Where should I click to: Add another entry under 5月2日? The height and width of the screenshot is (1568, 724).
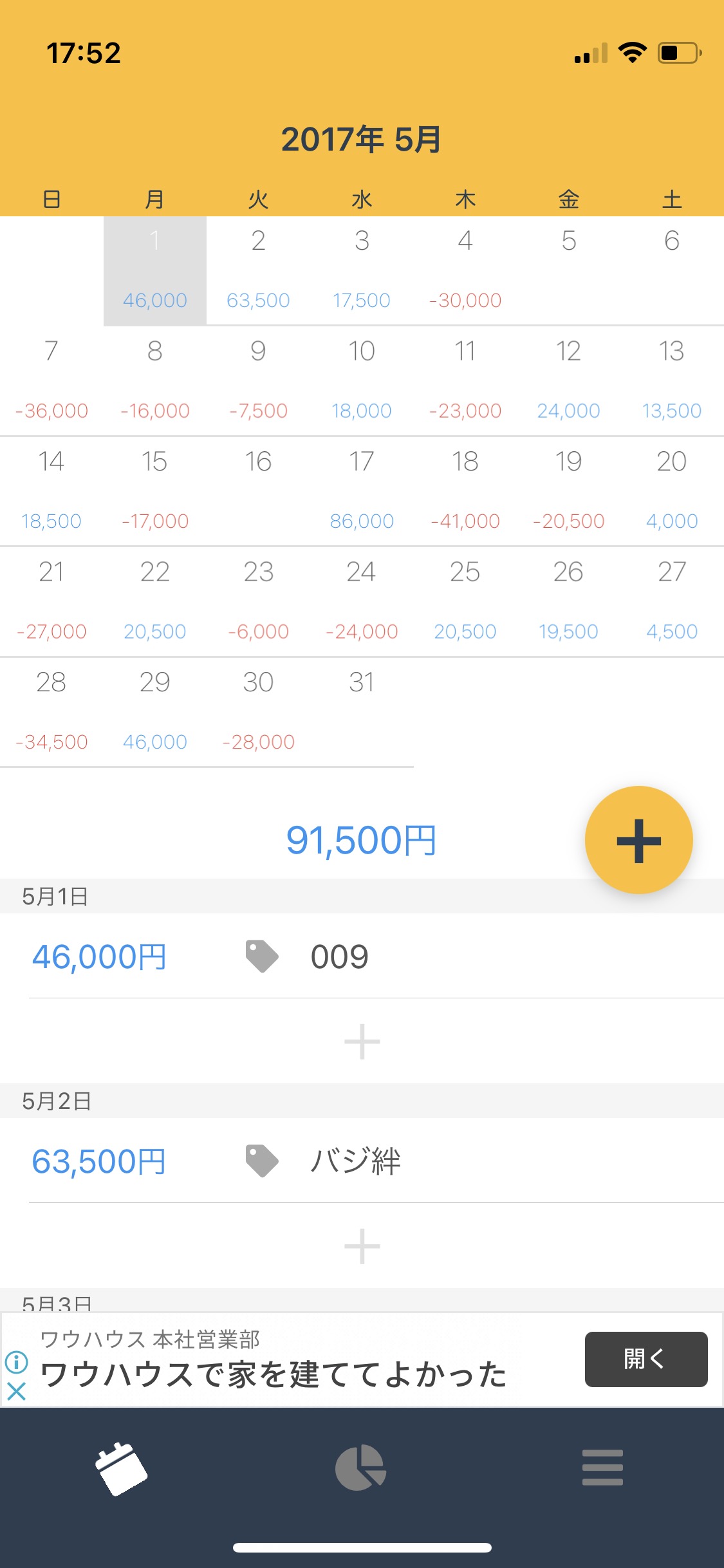(362, 1246)
